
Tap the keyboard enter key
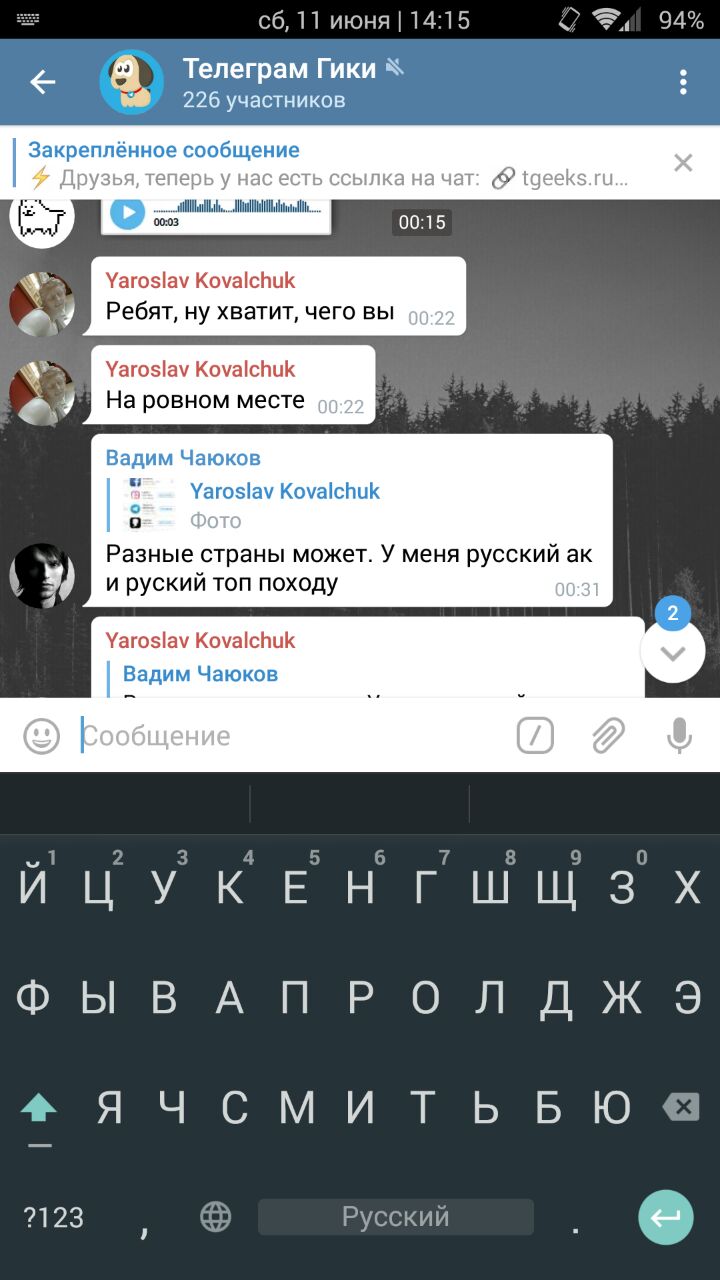tap(665, 1217)
